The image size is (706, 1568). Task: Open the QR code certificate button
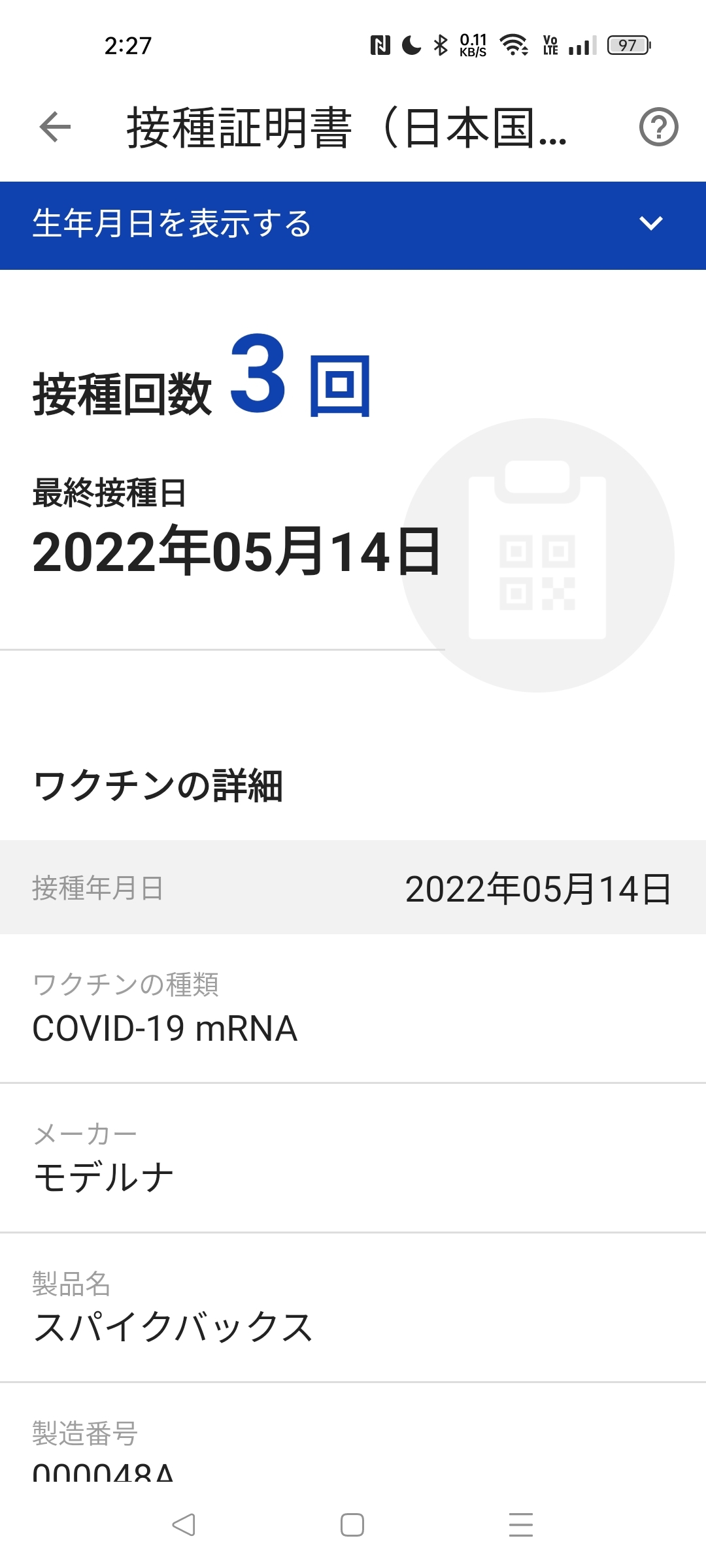537,555
